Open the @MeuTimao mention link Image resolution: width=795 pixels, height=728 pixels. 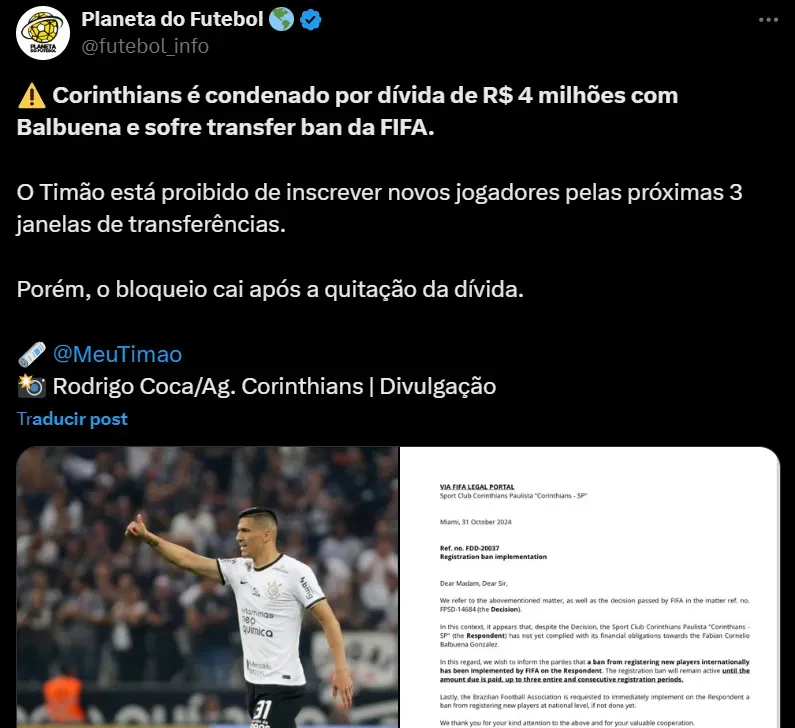click(116, 354)
